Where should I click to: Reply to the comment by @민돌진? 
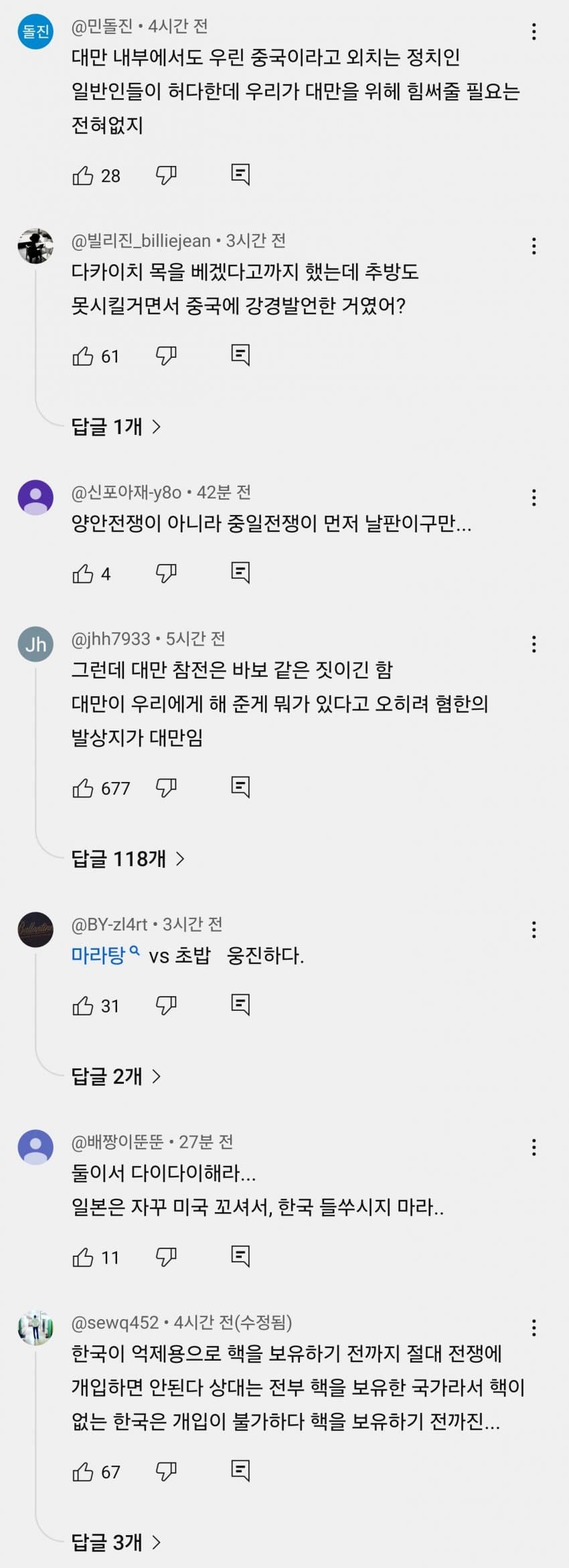pos(240,175)
